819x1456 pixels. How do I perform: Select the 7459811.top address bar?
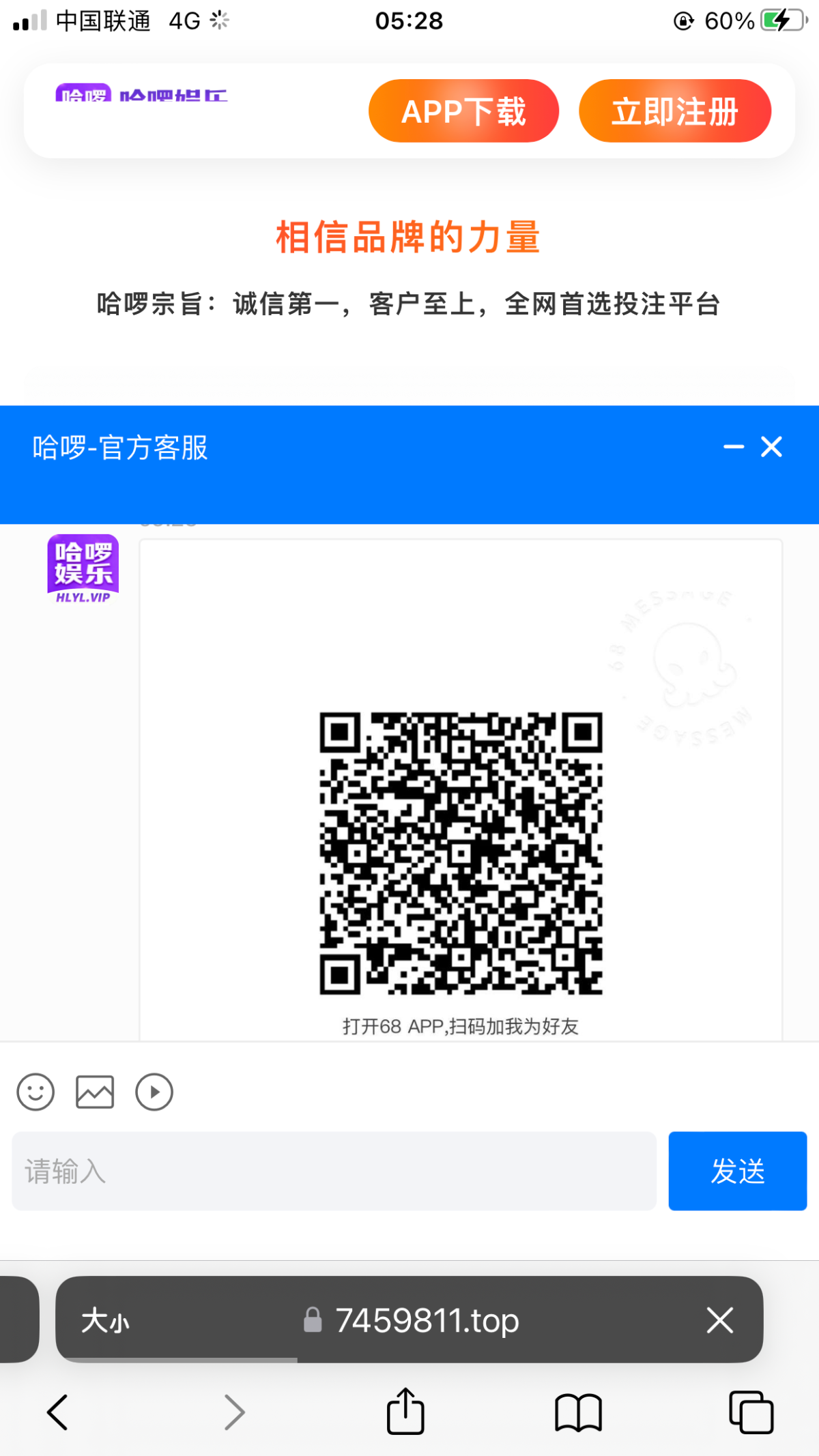point(427,1320)
